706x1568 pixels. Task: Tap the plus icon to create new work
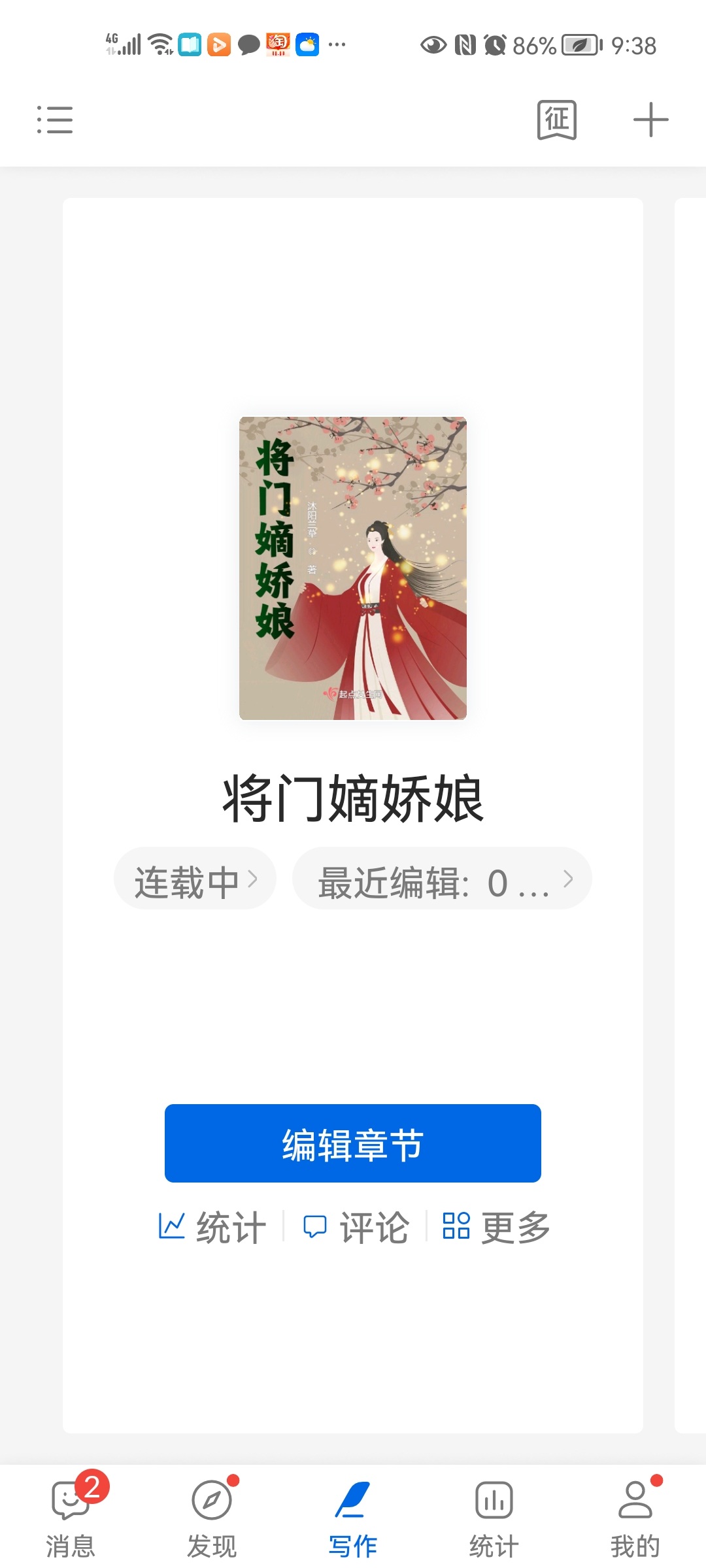(x=650, y=120)
